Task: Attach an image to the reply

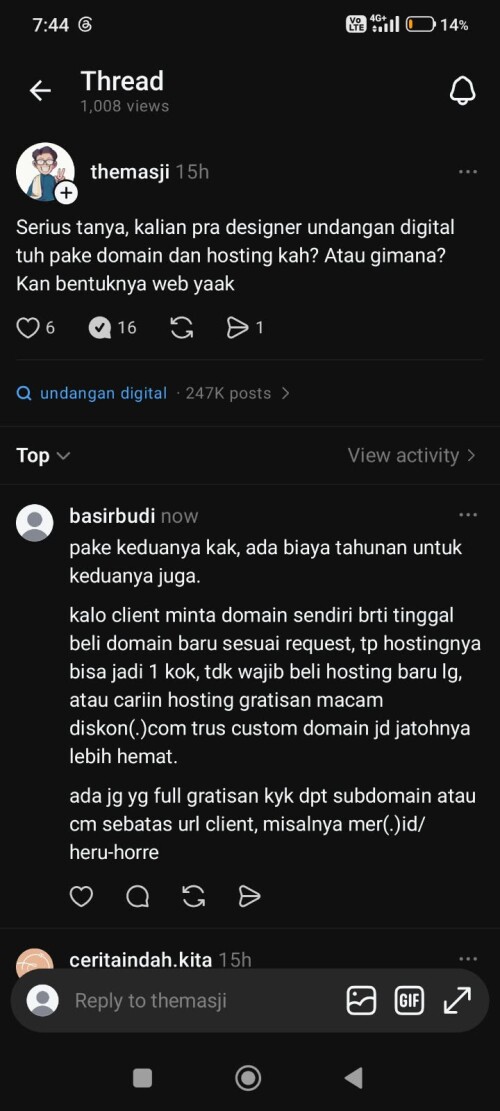Action: 361,1000
